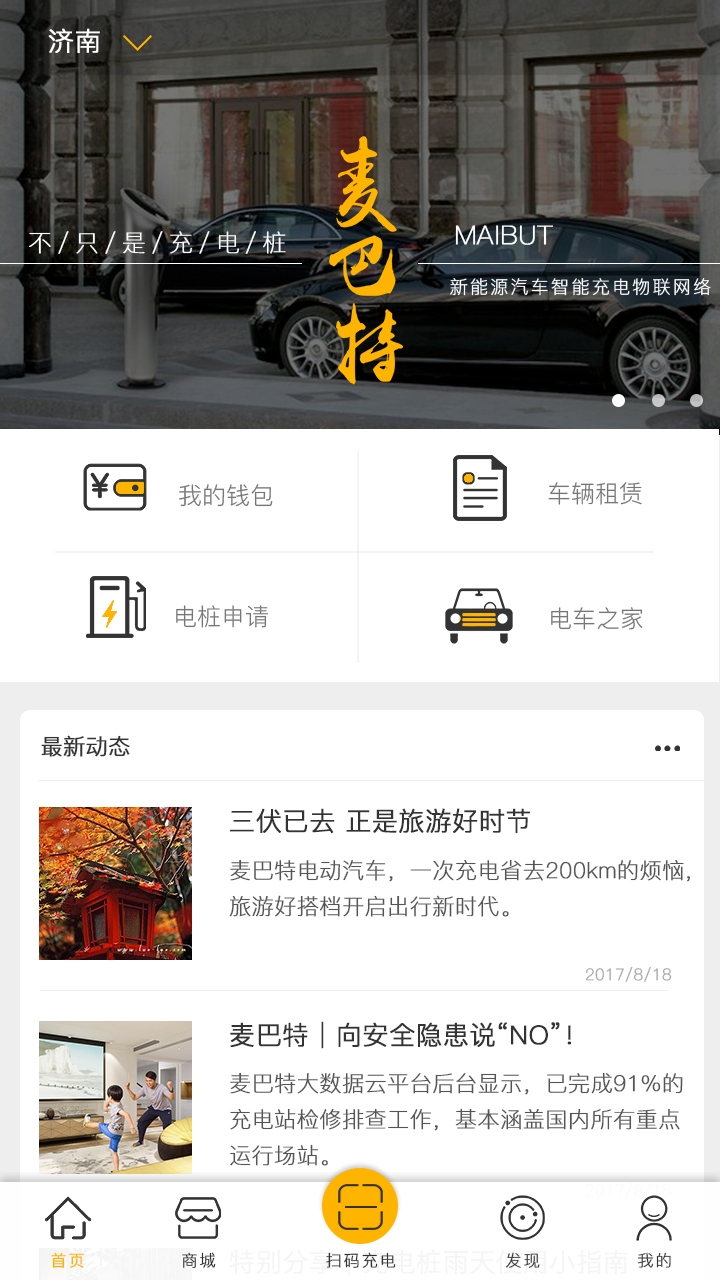The image size is (720, 1280).
Task: Open the 我的钱包 wallet icon
Action: [x=115, y=489]
